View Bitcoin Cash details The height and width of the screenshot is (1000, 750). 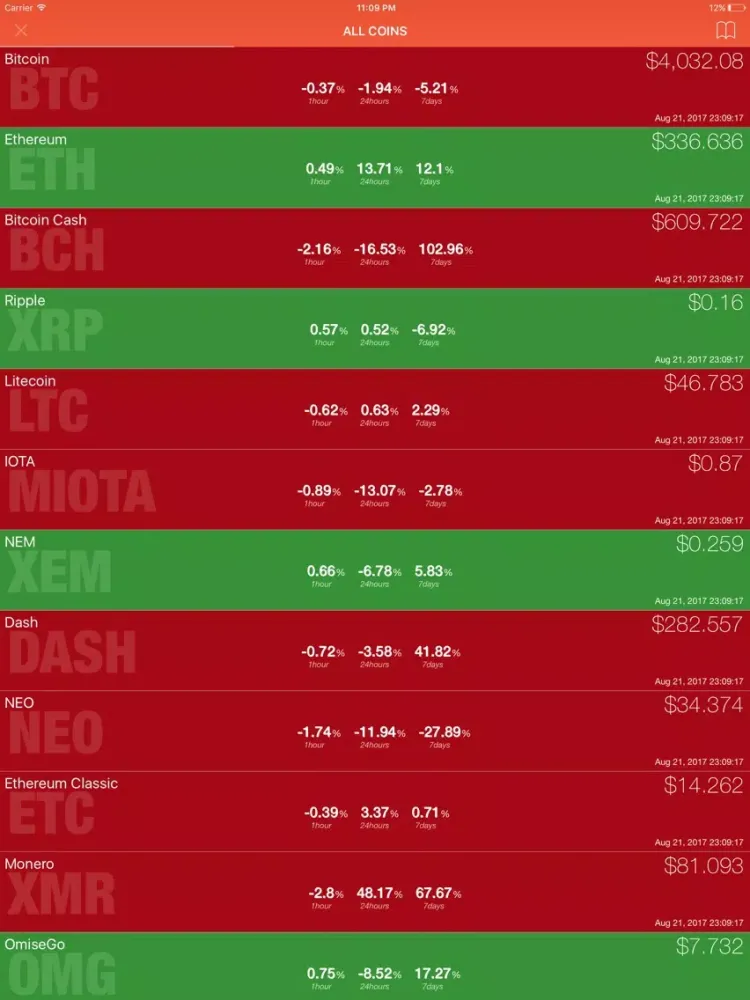(x=375, y=248)
